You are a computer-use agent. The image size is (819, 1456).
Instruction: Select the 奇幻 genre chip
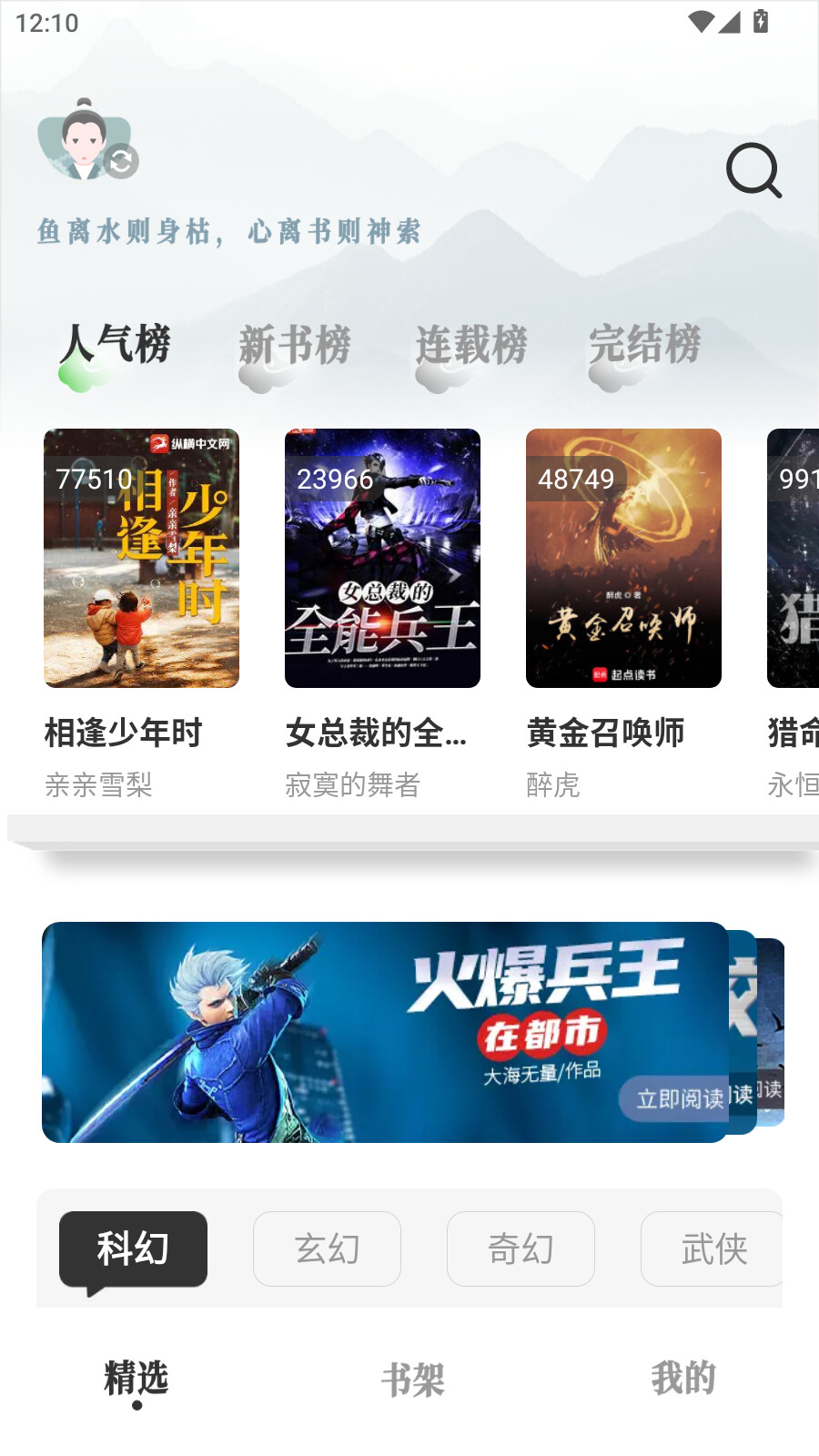(x=521, y=1249)
